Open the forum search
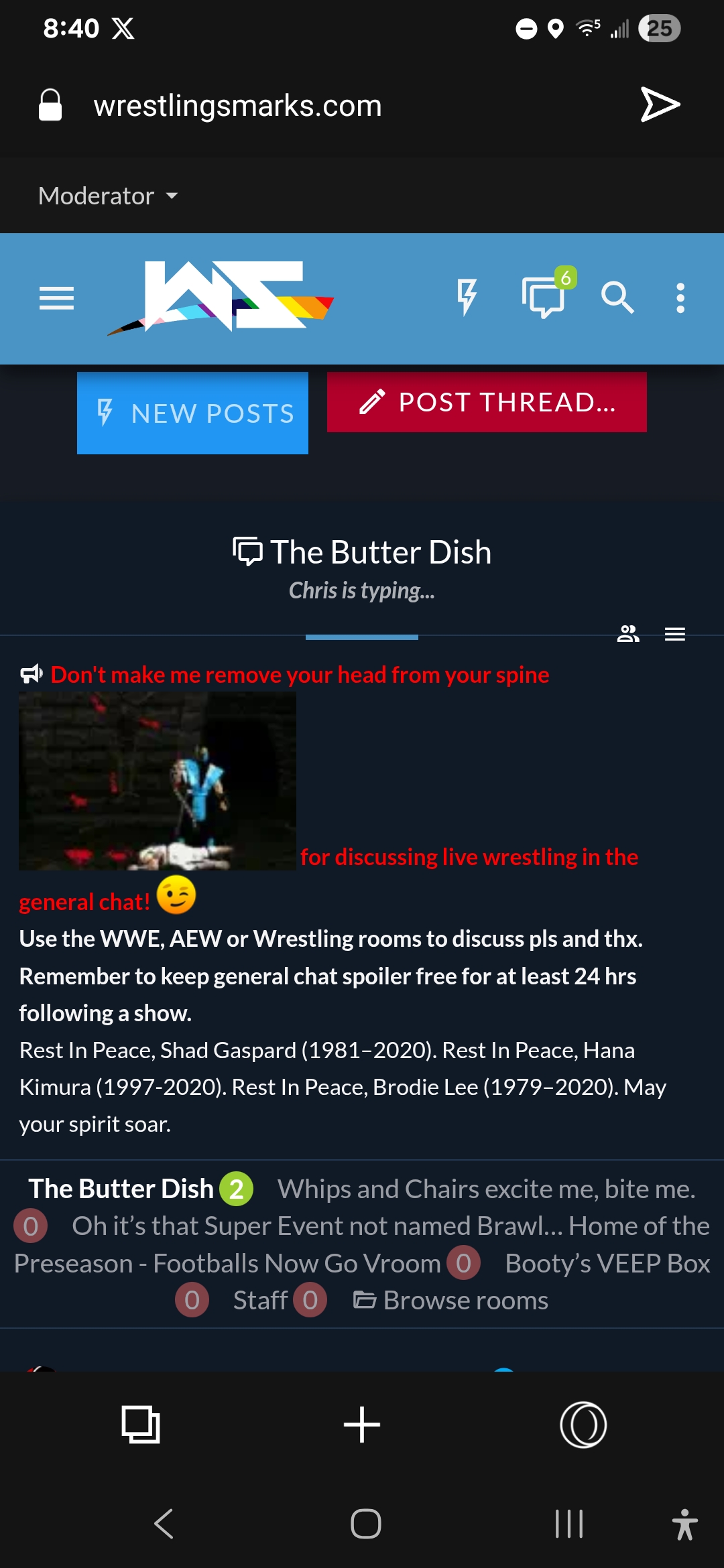This screenshot has height=1568, width=724. (x=617, y=298)
